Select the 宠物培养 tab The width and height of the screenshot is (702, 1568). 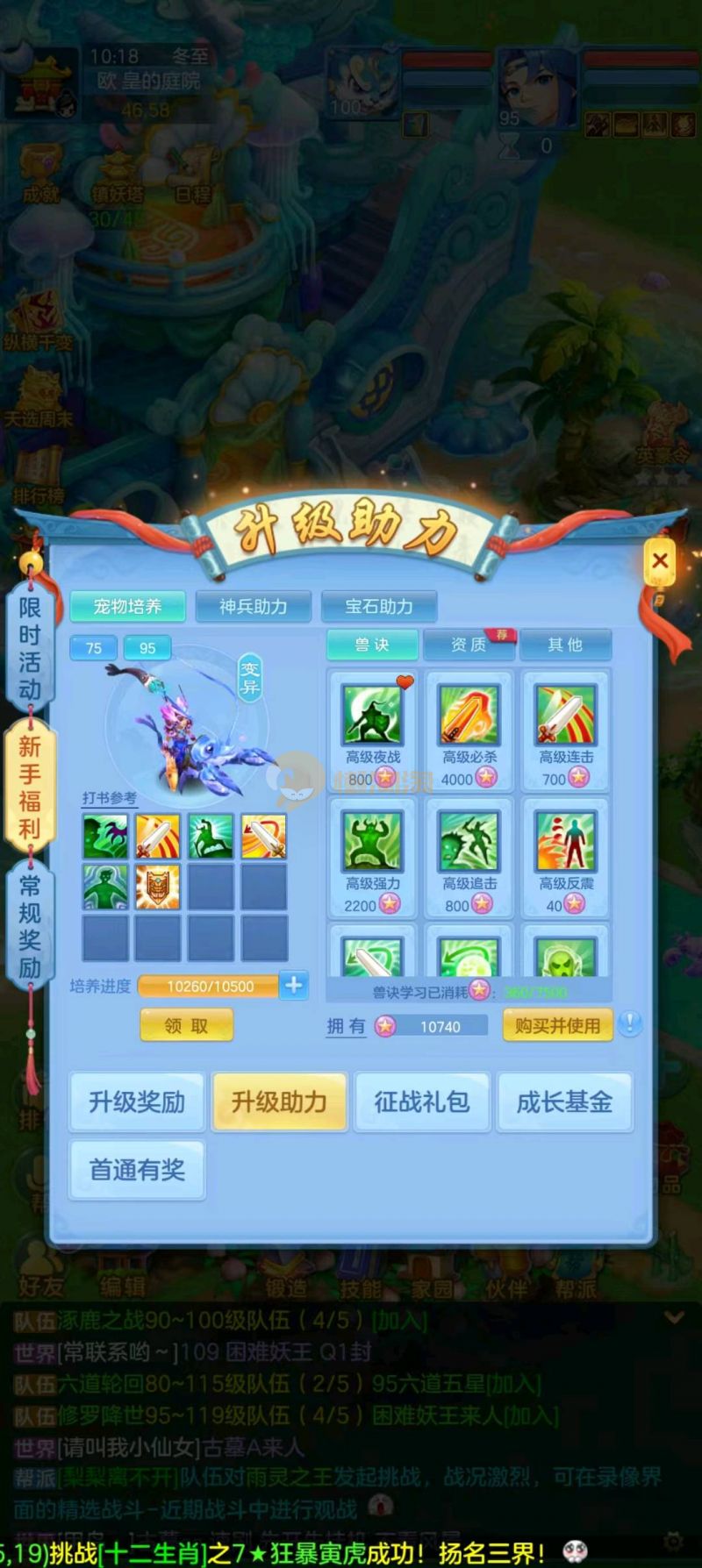point(127,606)
